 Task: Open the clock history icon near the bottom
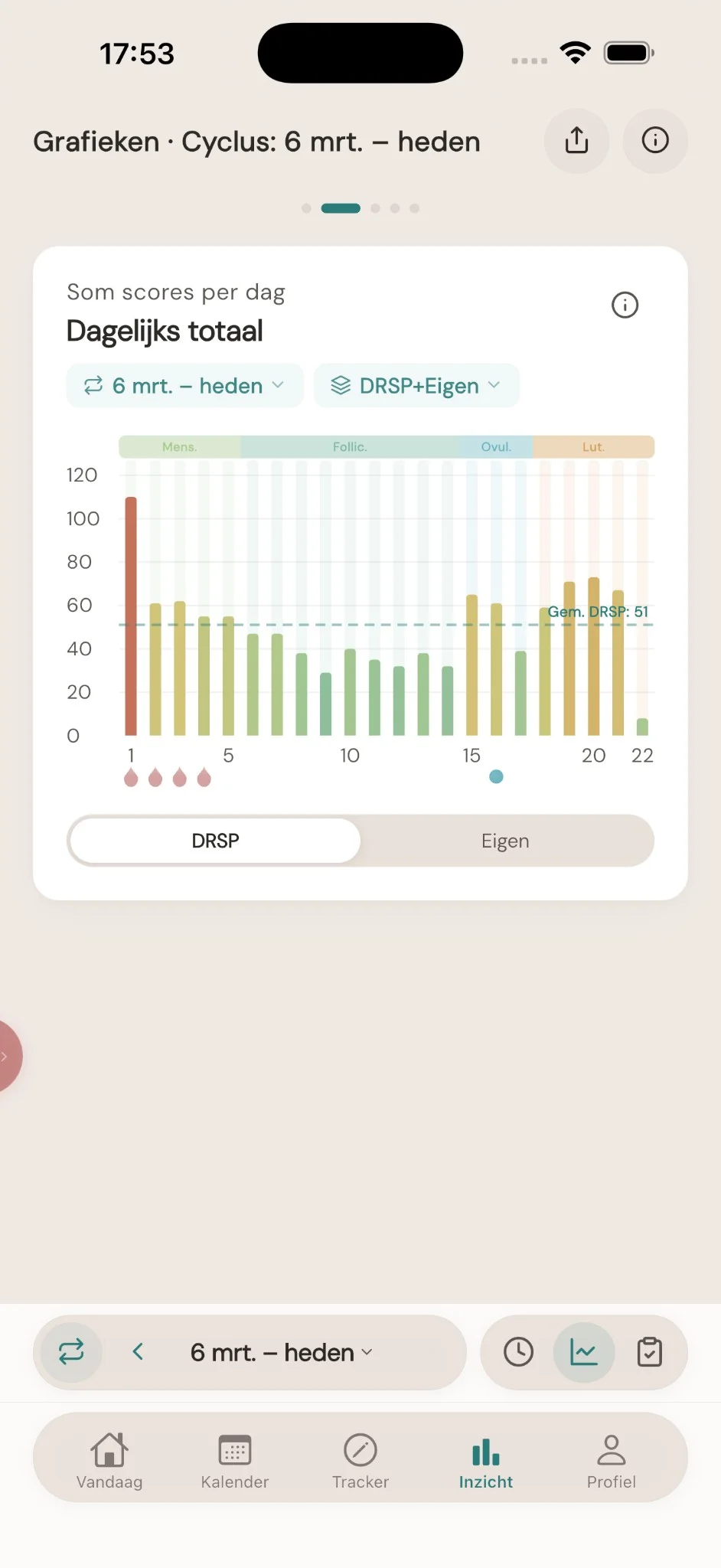click(x=517, y=1352)
